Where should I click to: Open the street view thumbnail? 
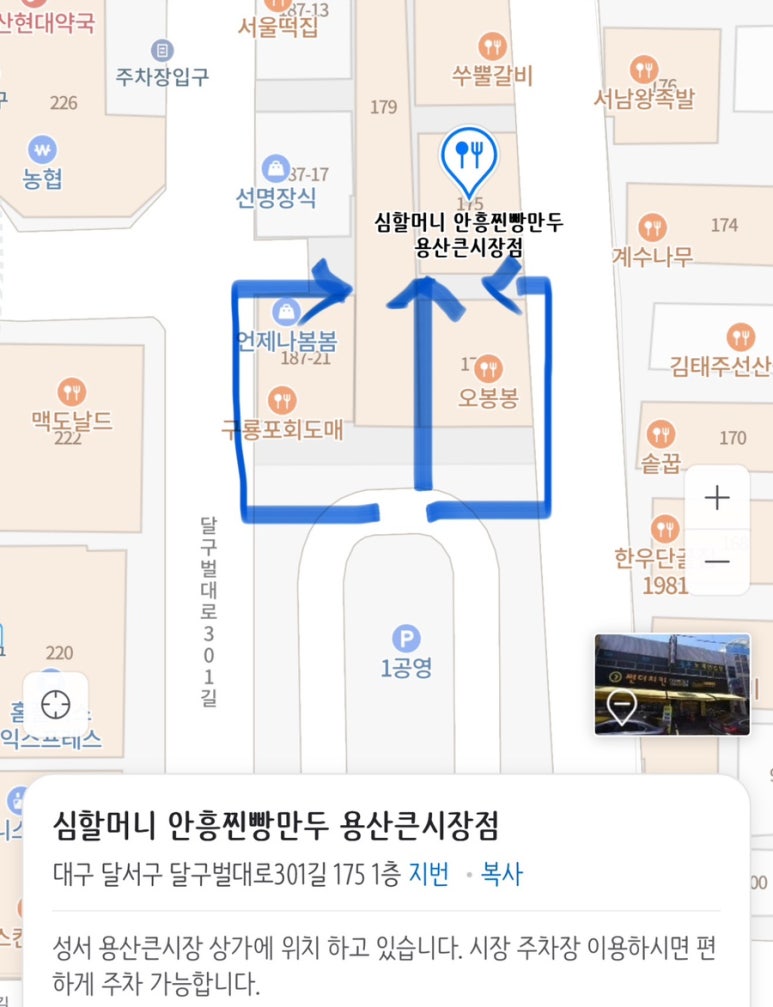point(672,684)
